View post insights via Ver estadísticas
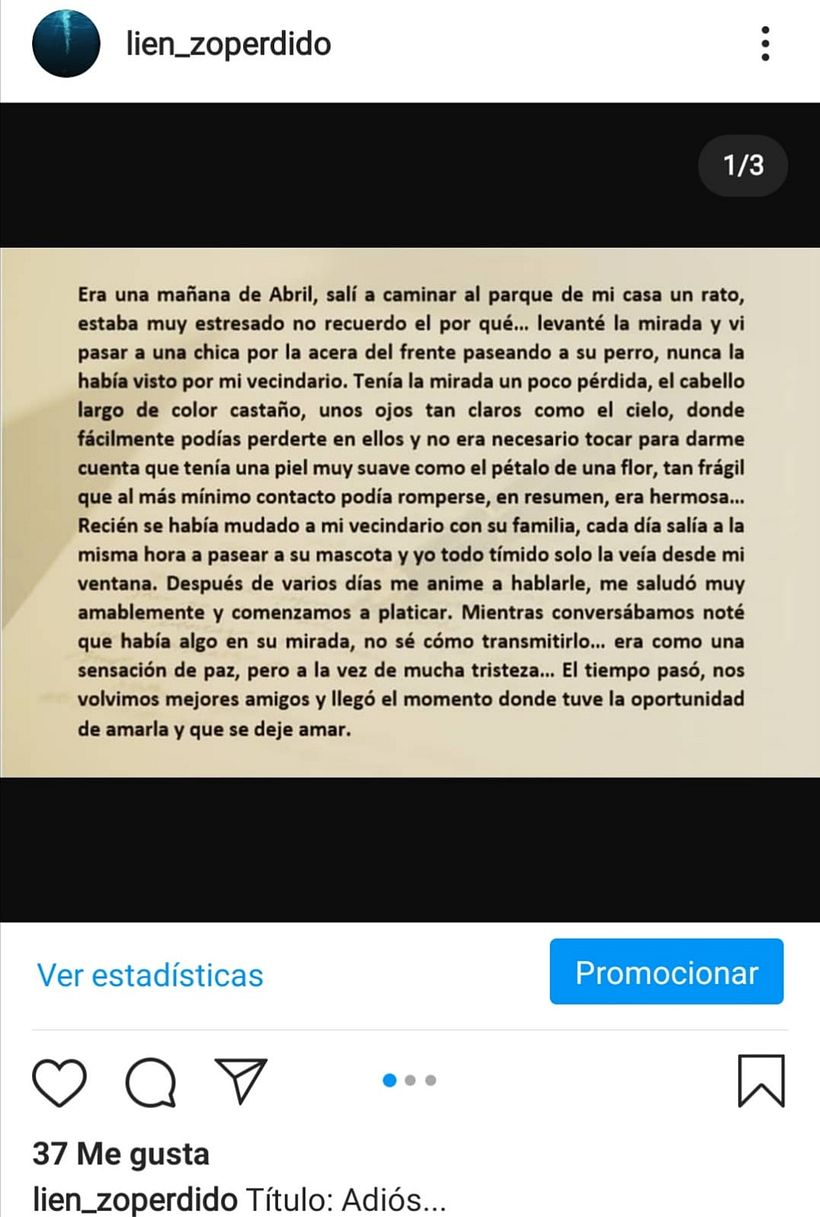Image resolution: width=820 pixels, height=1217 pixels. (x=150, y=975)
